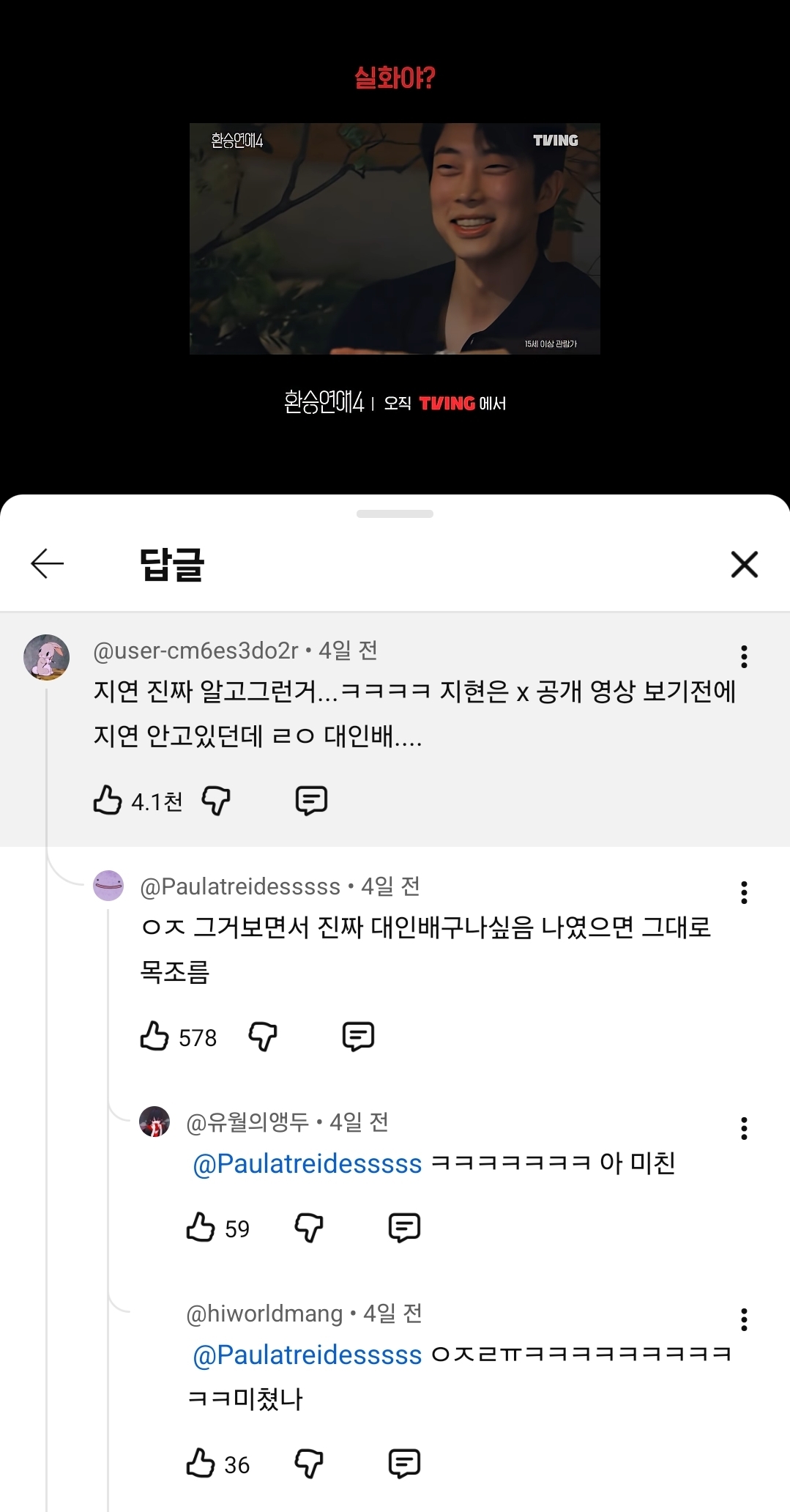Image resolution: width=790 pixels, height=1512 pixels.
Task: Like @Paulatreidesssss's reply with 578 likes
Action: pyautogui.click(x=154, y=1036)
